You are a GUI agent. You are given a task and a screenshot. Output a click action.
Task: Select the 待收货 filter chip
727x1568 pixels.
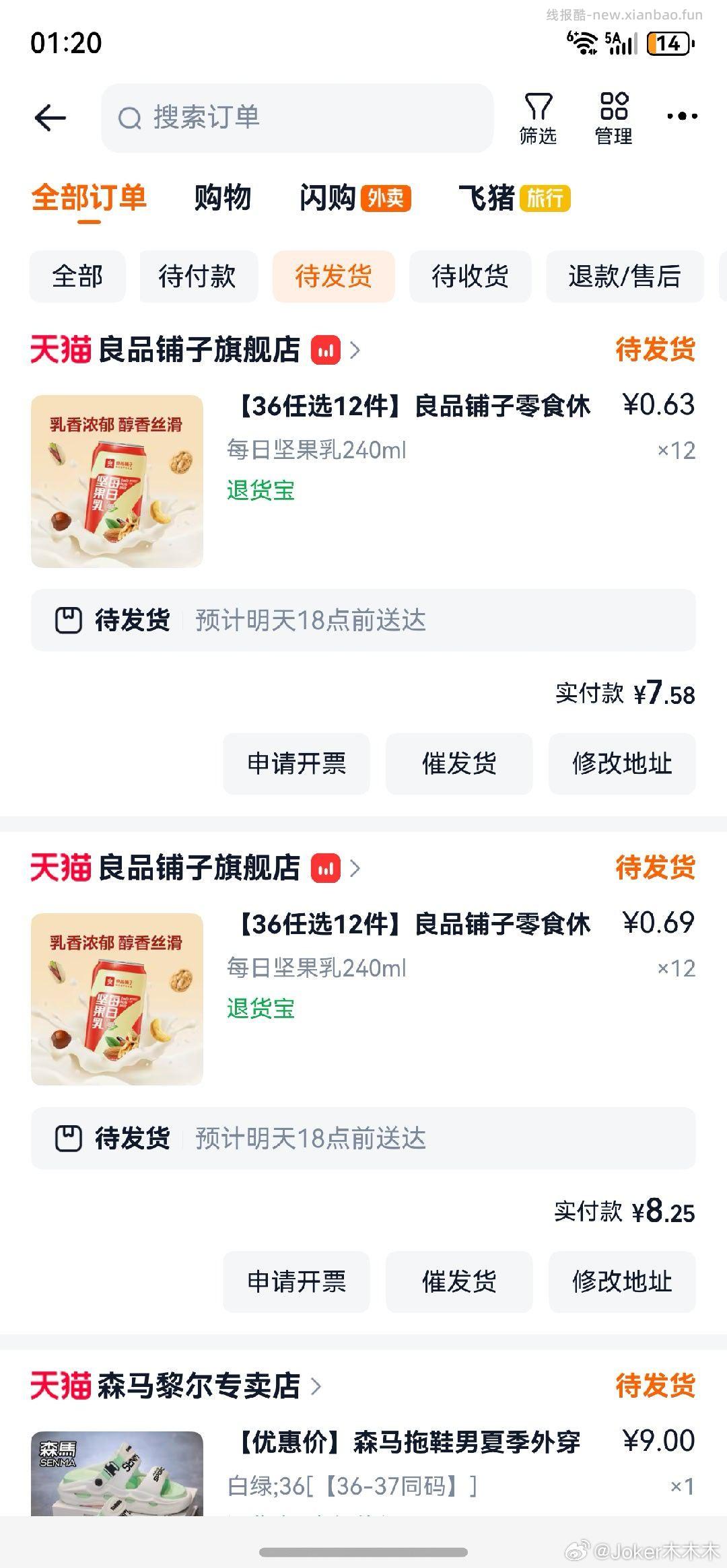coord(469,276)
